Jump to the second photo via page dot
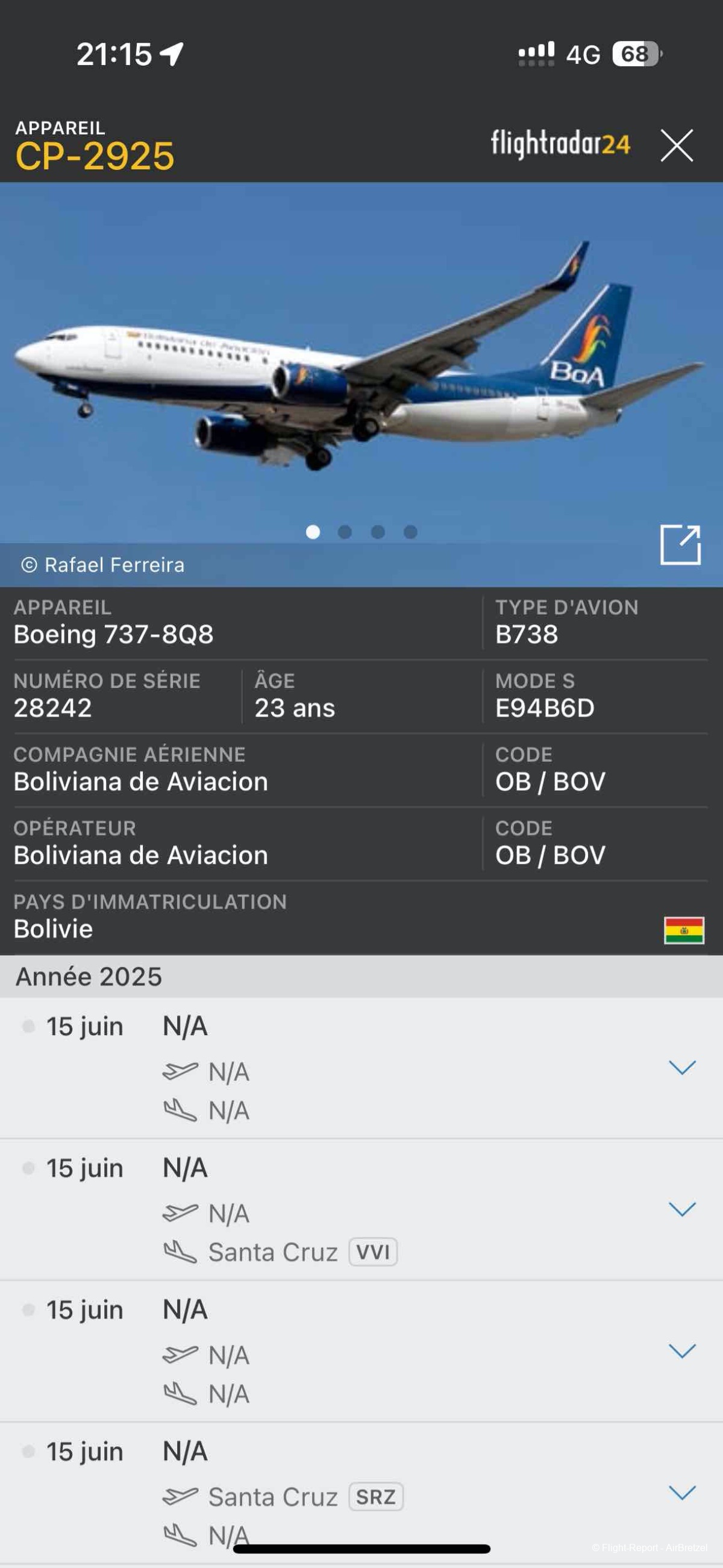This screenshot has width=723, height=1568. click(345, 532)
